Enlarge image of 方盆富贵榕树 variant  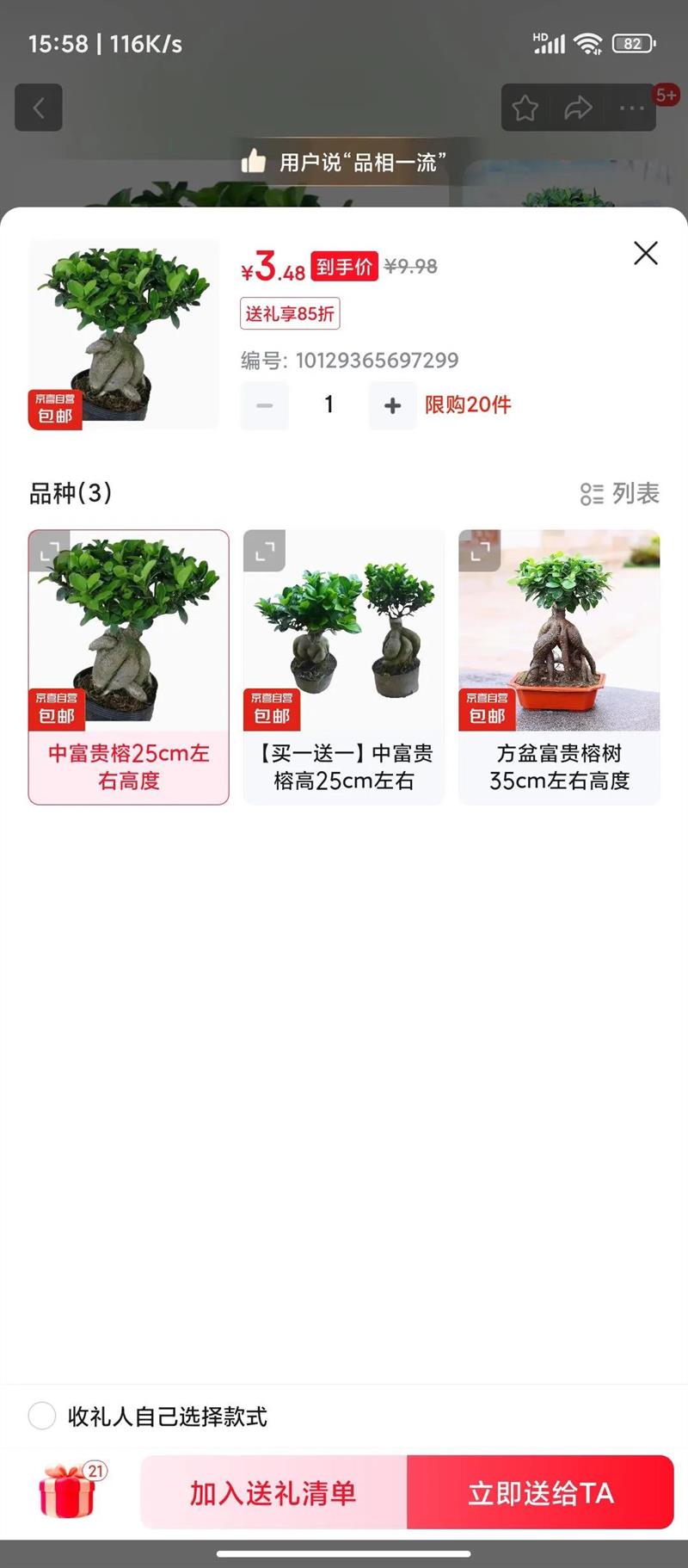point(480,551)
